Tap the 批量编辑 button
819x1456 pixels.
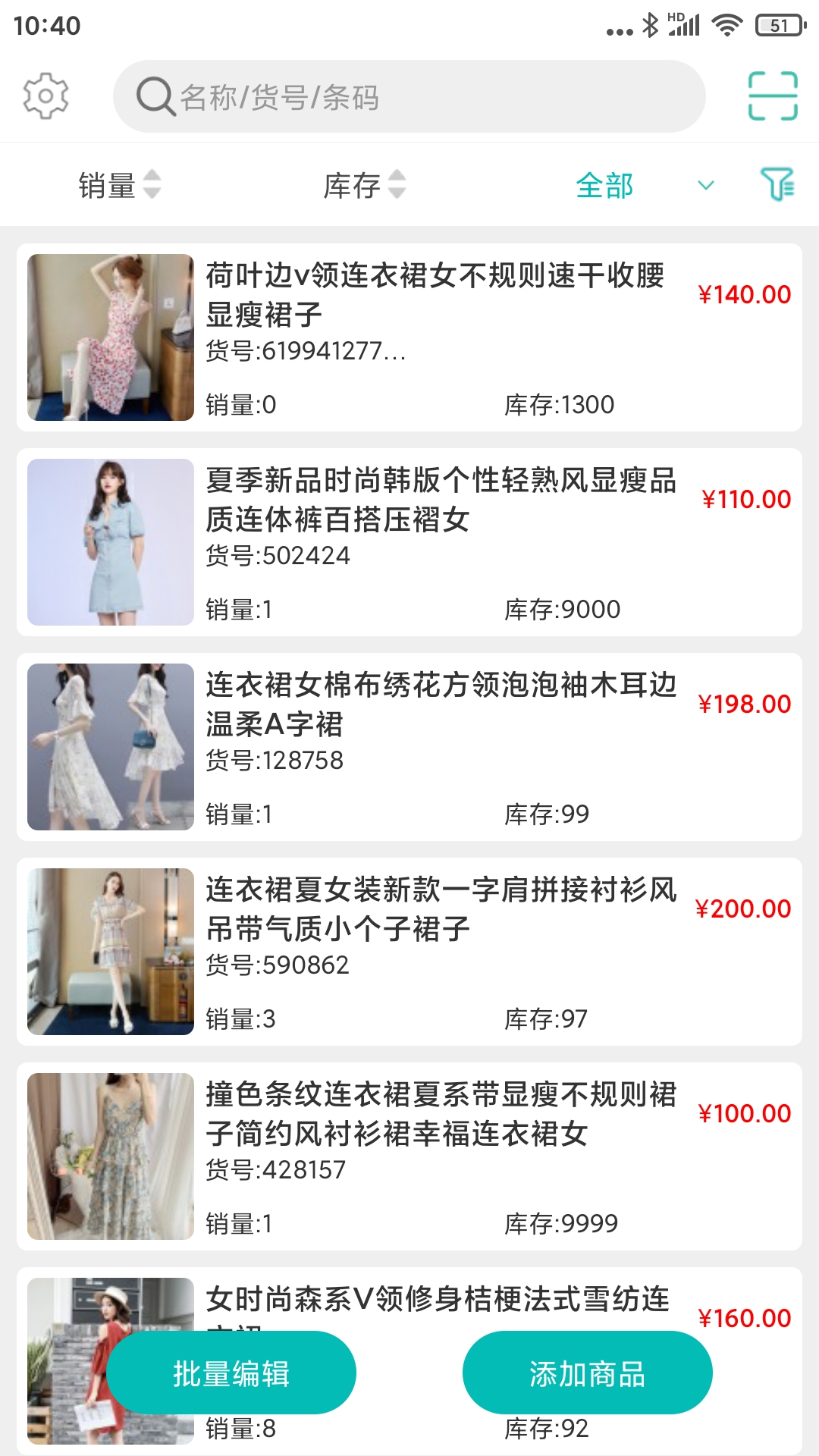[x=231, y=1373]
